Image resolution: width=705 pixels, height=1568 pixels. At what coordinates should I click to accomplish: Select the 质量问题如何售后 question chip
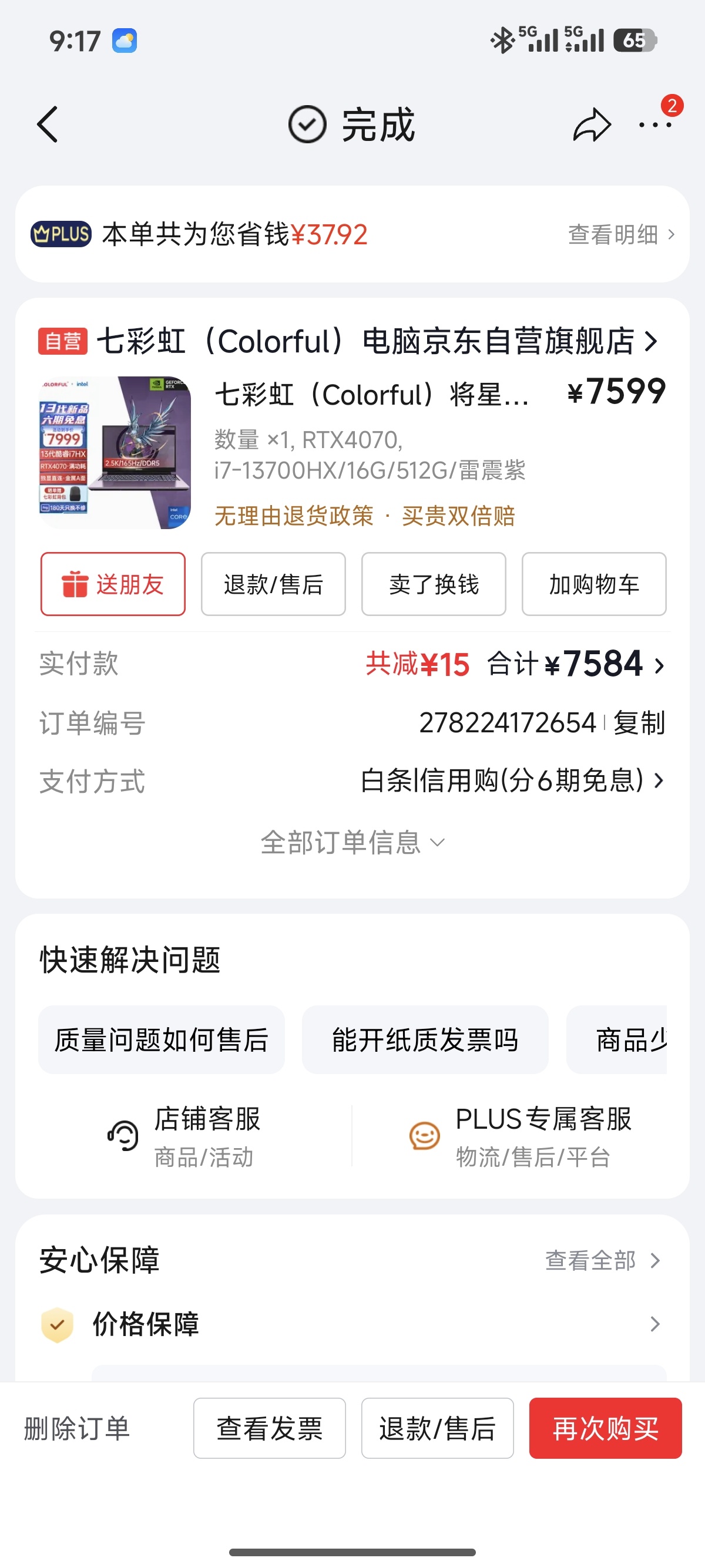[x=162, y=1039]
